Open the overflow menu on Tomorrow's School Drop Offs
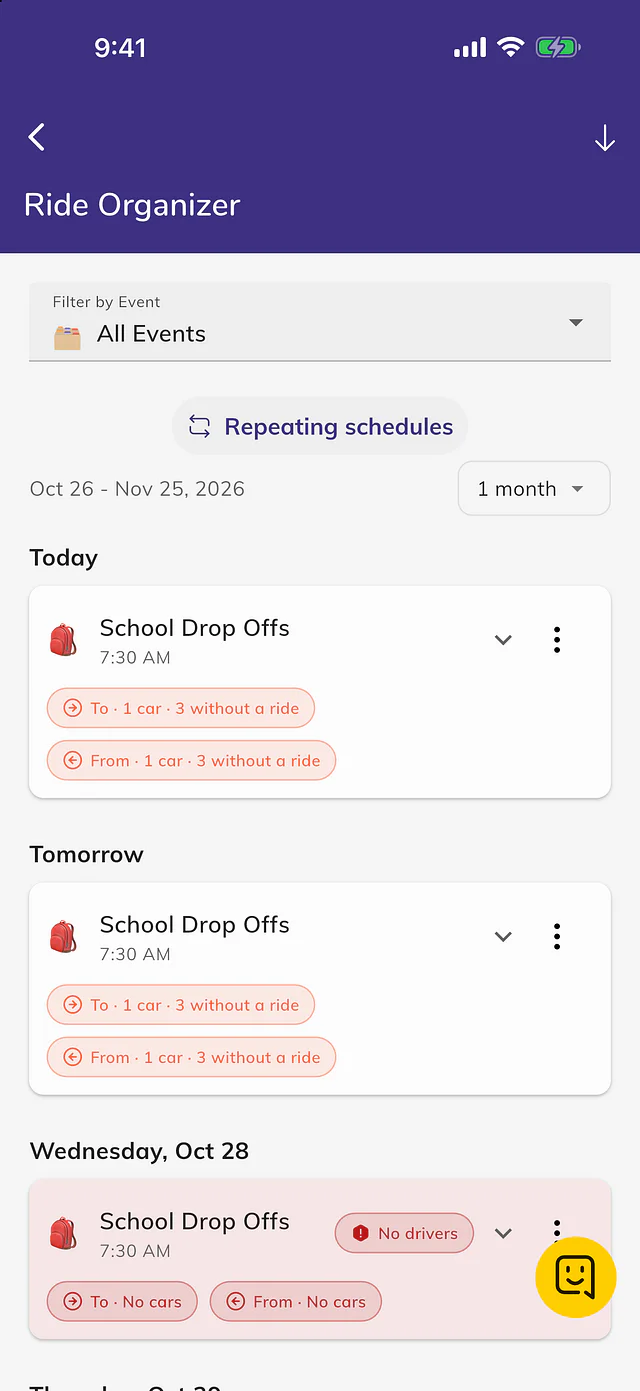Viewport: 640px width, 1391px height. pyautogui.click(x=557, y=937)
